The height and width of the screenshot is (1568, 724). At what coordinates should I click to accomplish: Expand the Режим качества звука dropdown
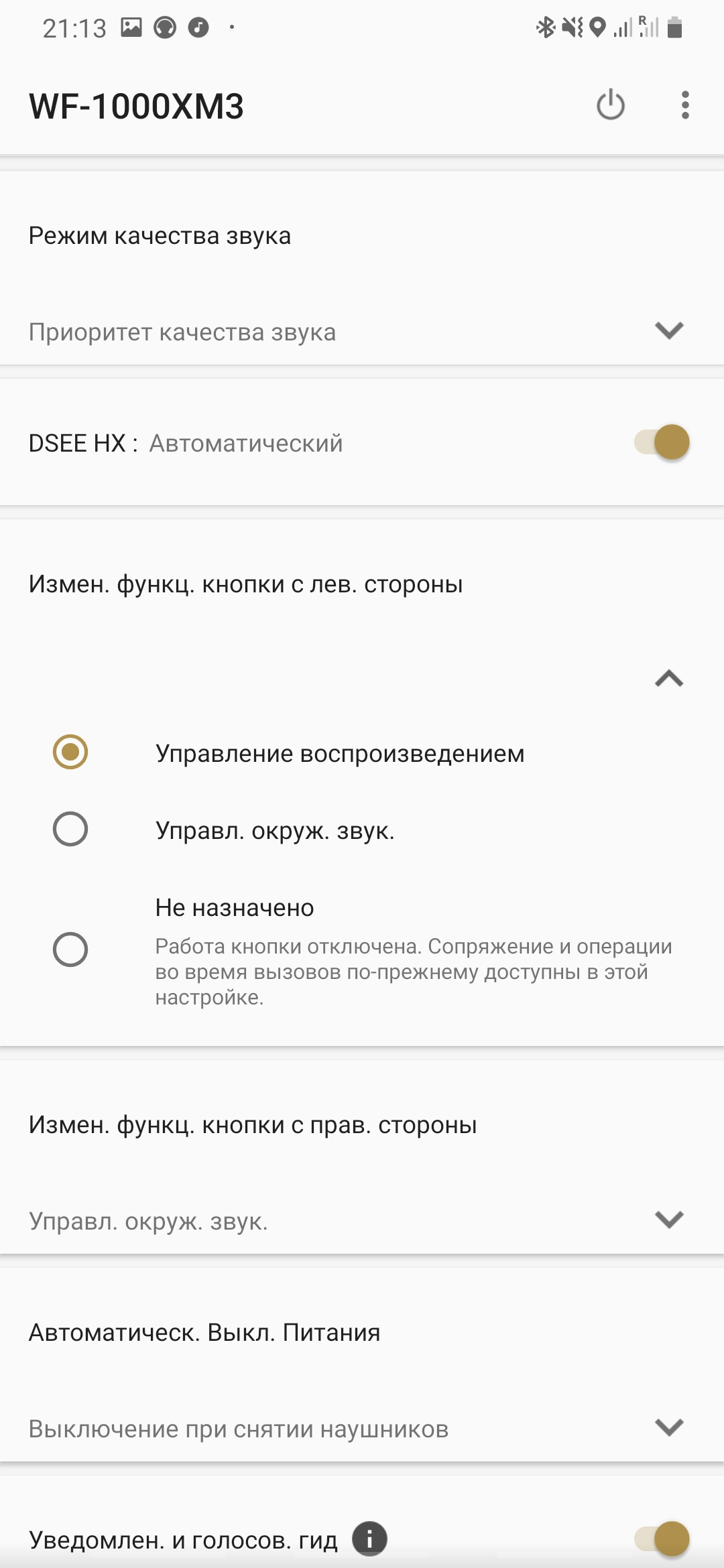[x=668, y=330]
